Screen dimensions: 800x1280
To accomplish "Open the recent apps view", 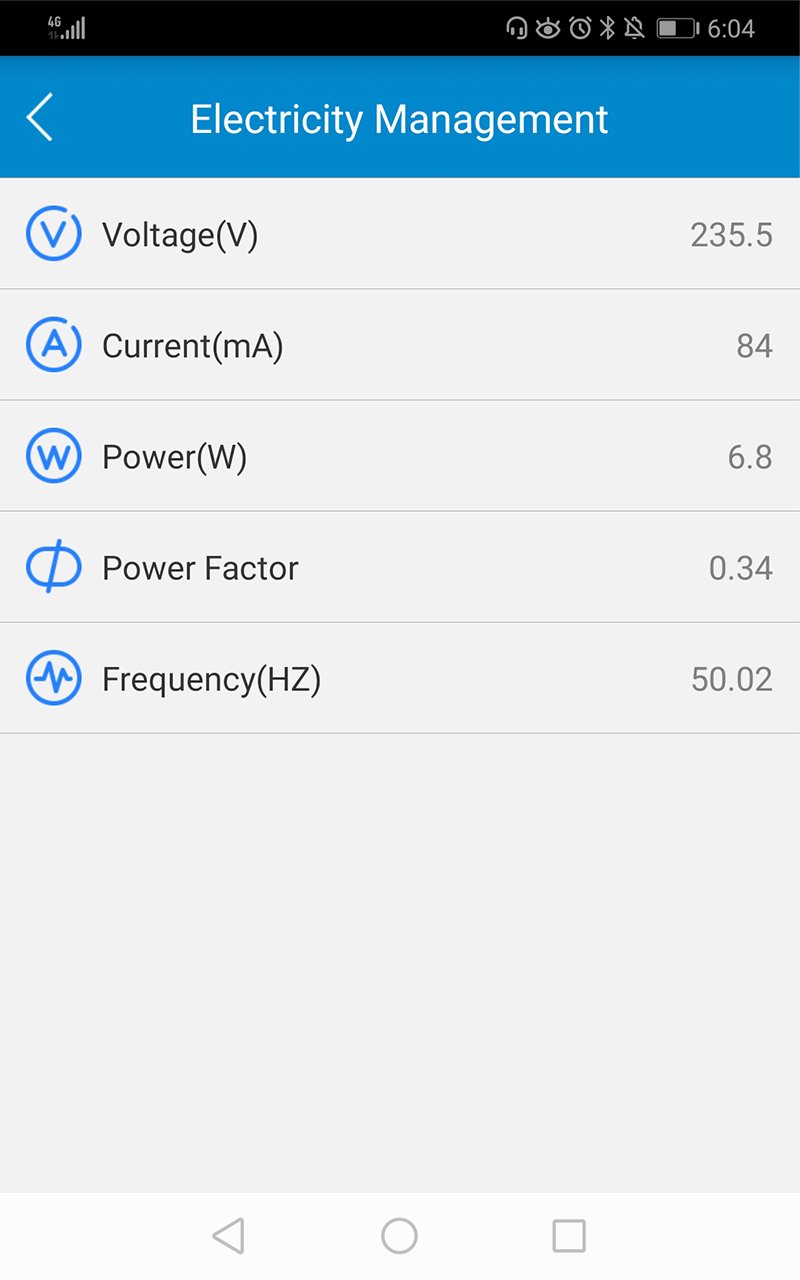I will click(x=569, y=1236).
